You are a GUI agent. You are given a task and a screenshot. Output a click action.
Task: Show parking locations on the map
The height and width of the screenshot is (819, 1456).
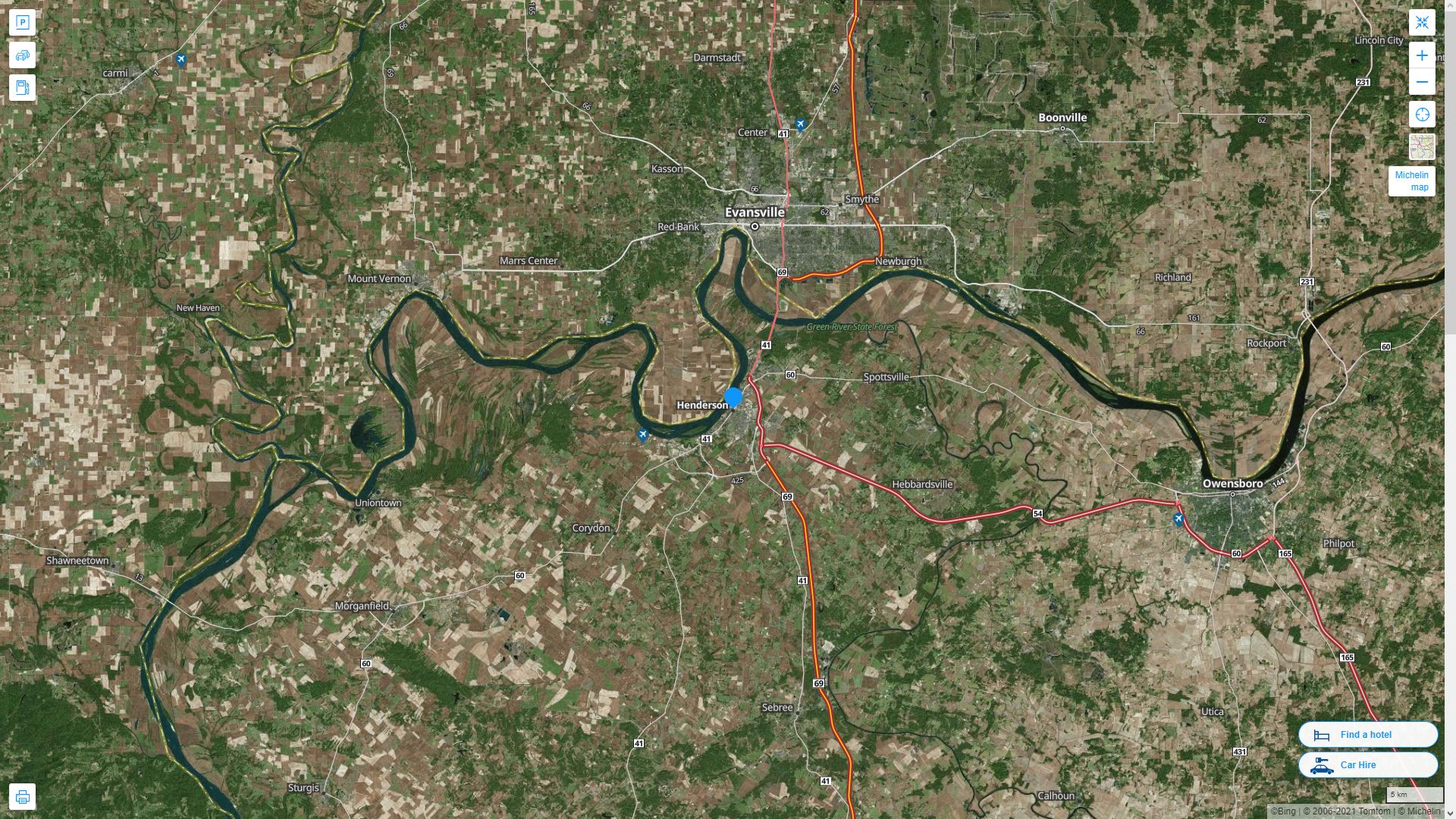pyautogui.click(x=22, y=22)
